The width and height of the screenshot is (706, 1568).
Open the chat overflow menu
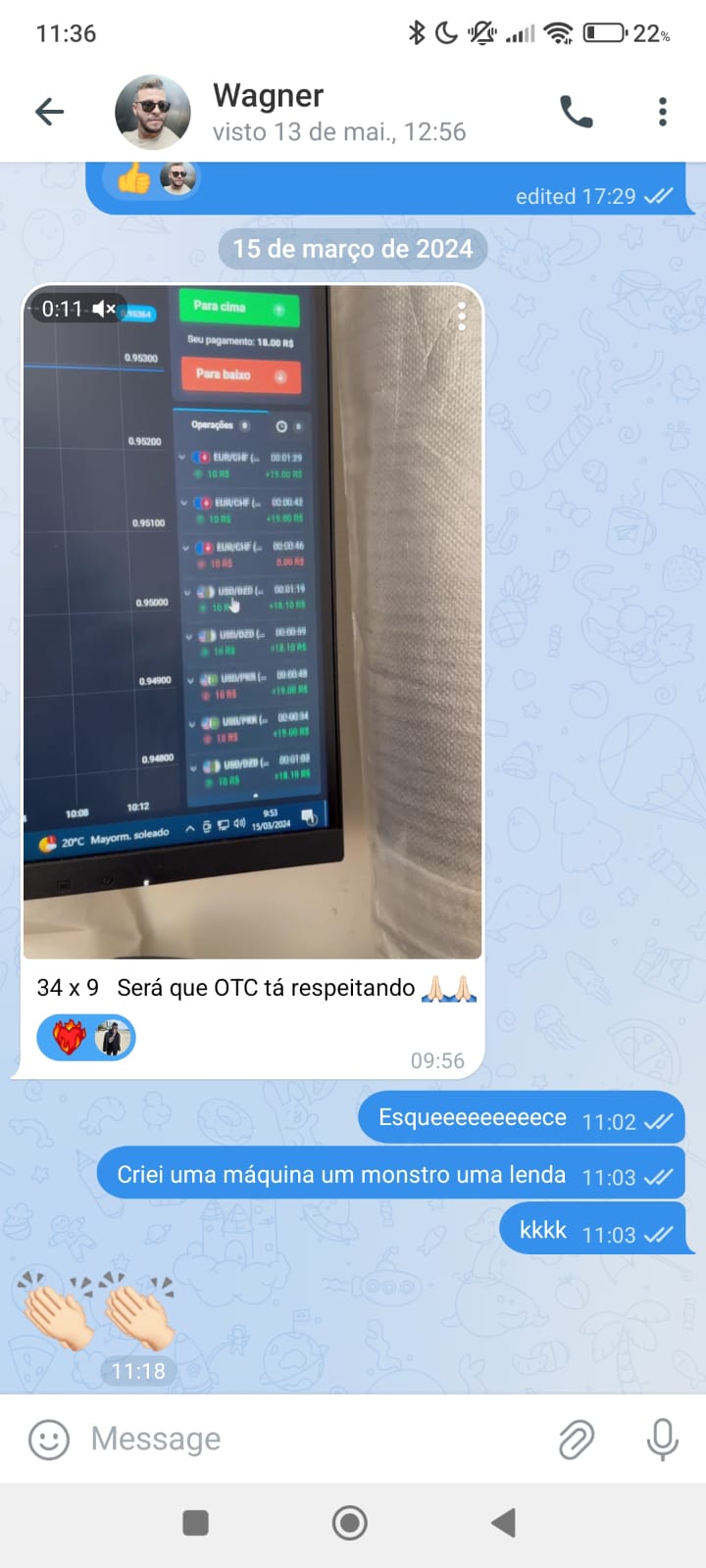tap(663, 112)
